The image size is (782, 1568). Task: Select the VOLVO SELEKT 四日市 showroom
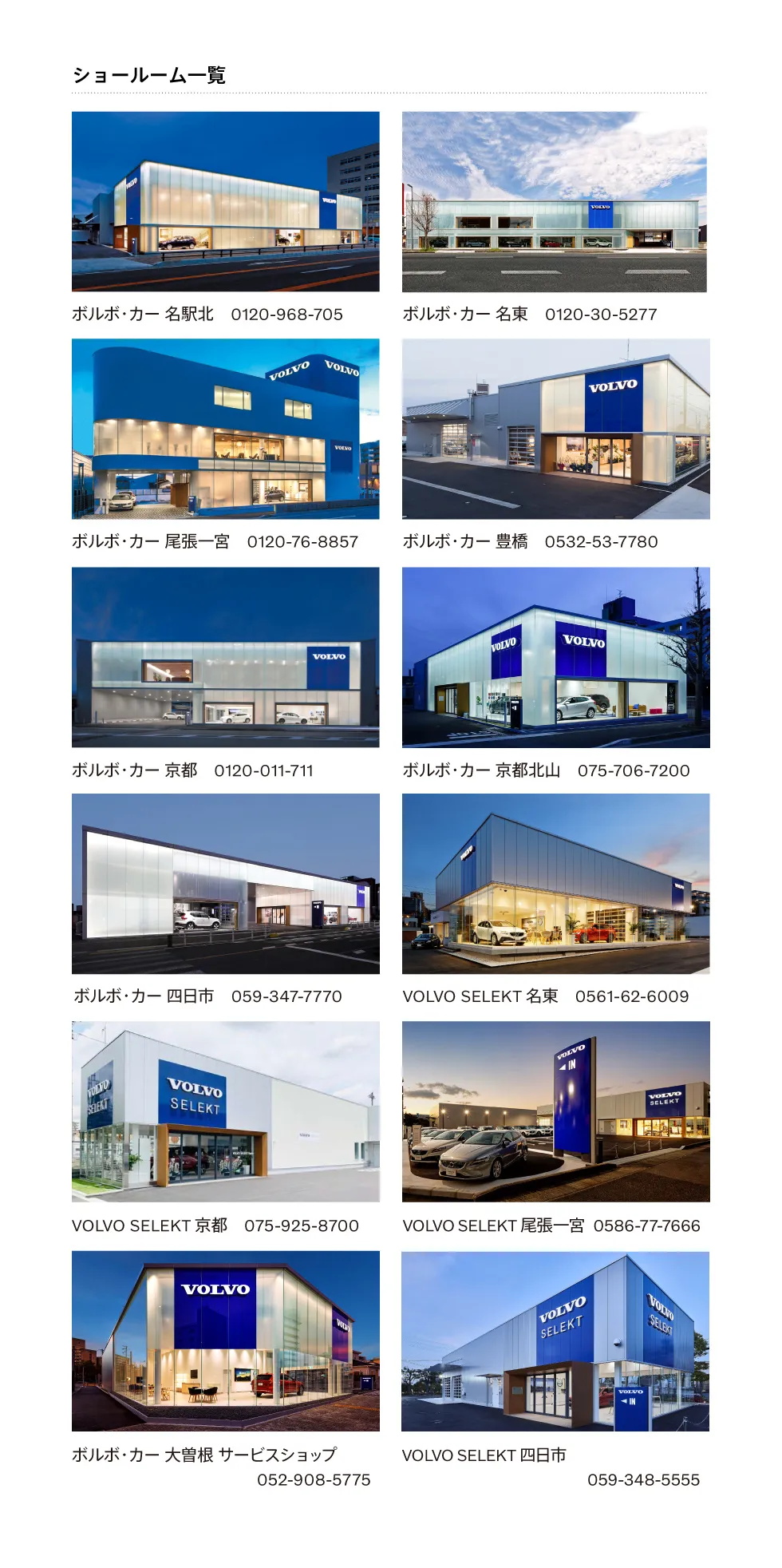pos(555,1340)
